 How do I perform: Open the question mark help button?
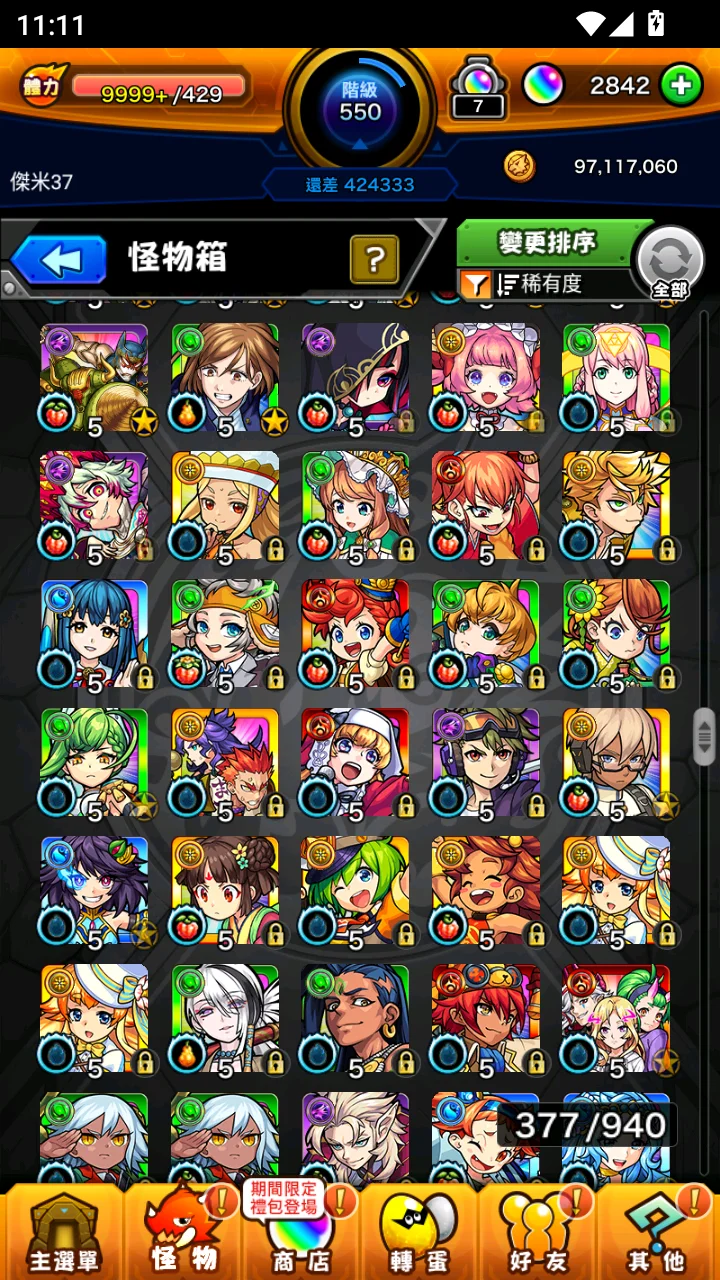click(375, 260)
